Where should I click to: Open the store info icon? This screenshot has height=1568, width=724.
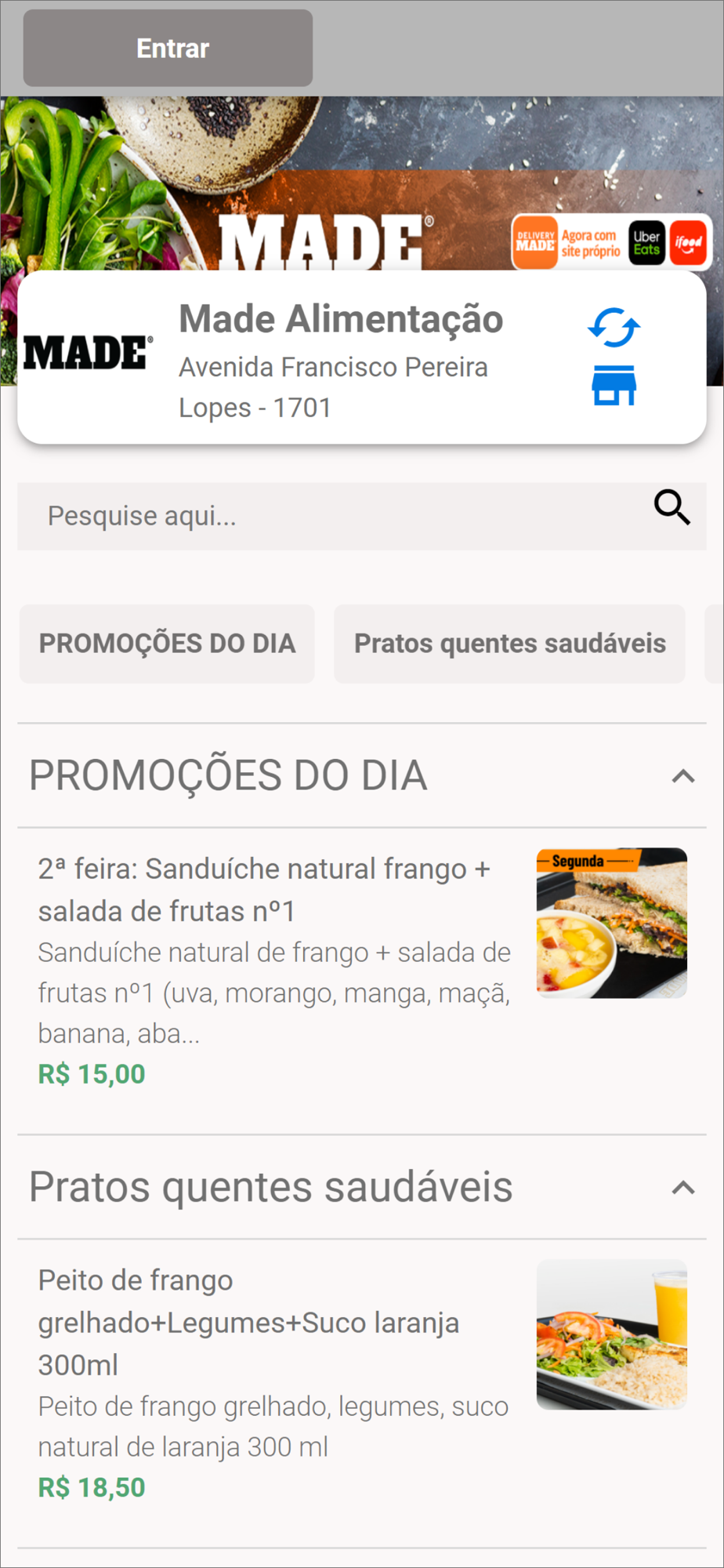tap(614, 386)
